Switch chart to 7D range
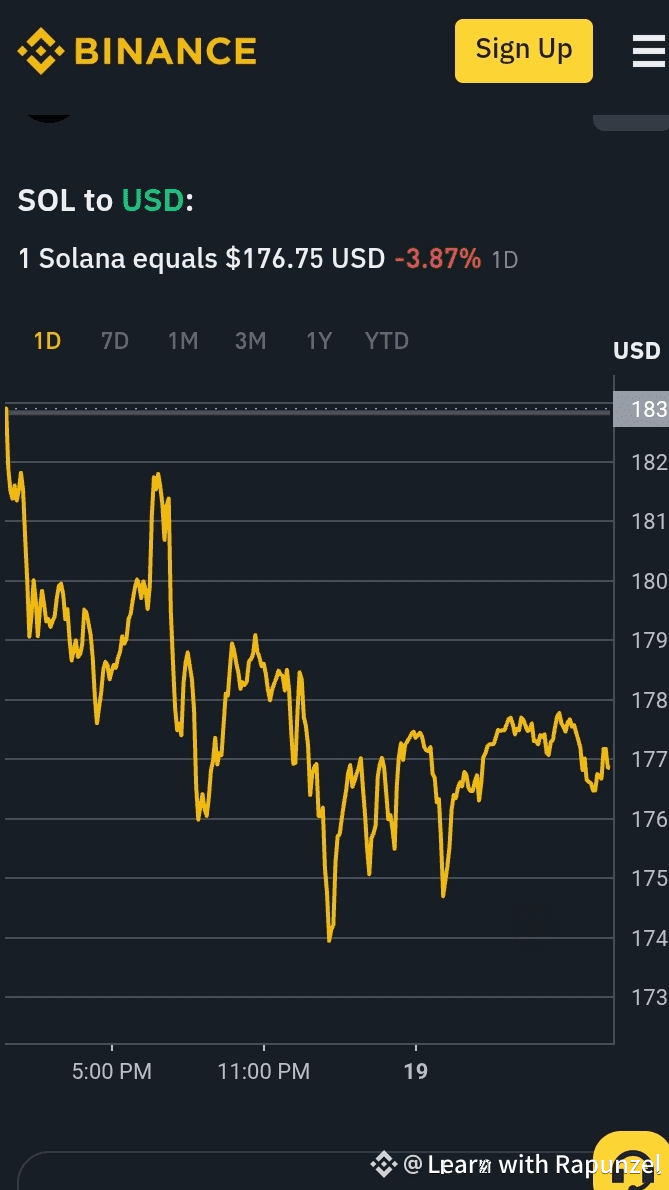 (x=115, y=342)
